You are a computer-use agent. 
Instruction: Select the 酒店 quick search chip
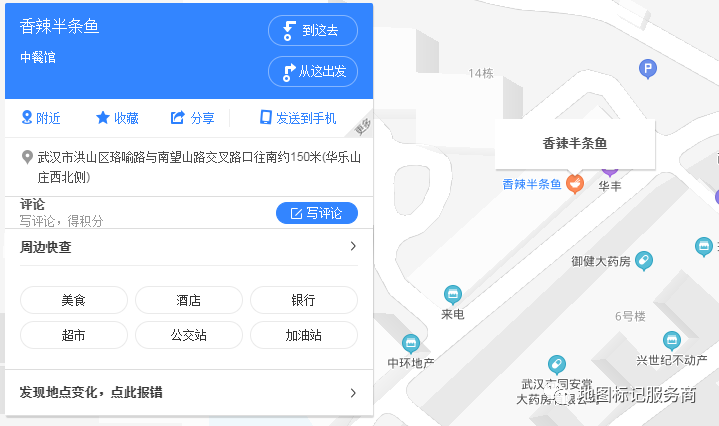pyautogui.click(x=188, y=300)
